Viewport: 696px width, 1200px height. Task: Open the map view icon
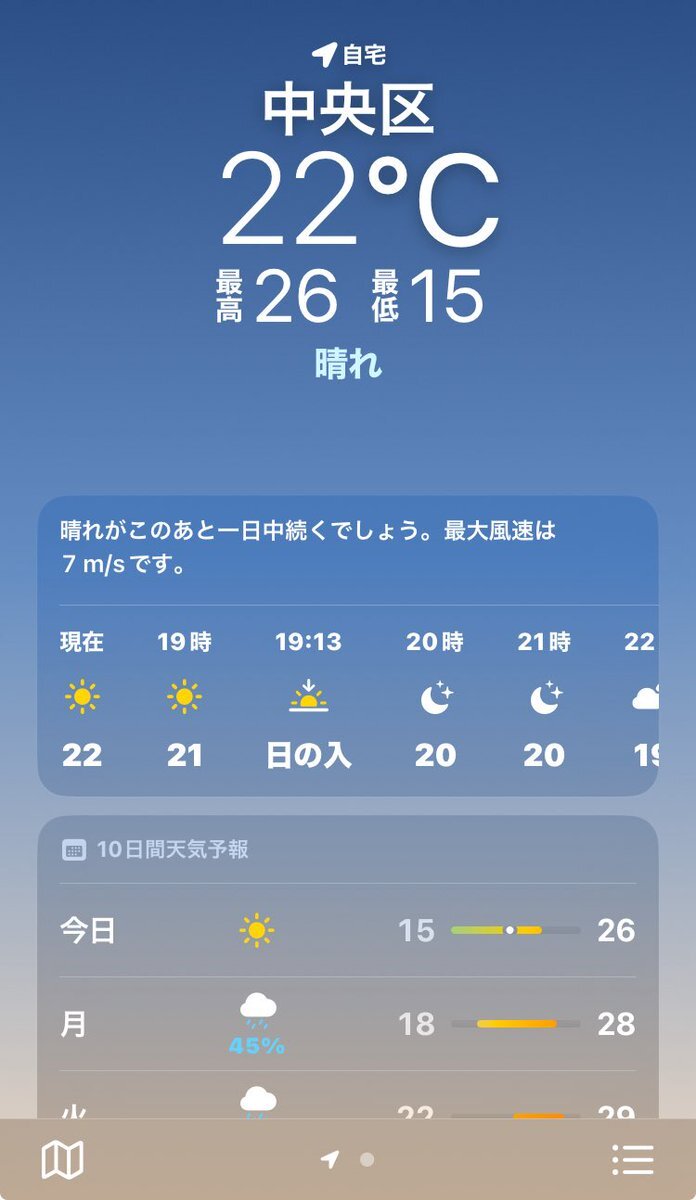[62, 1160]
